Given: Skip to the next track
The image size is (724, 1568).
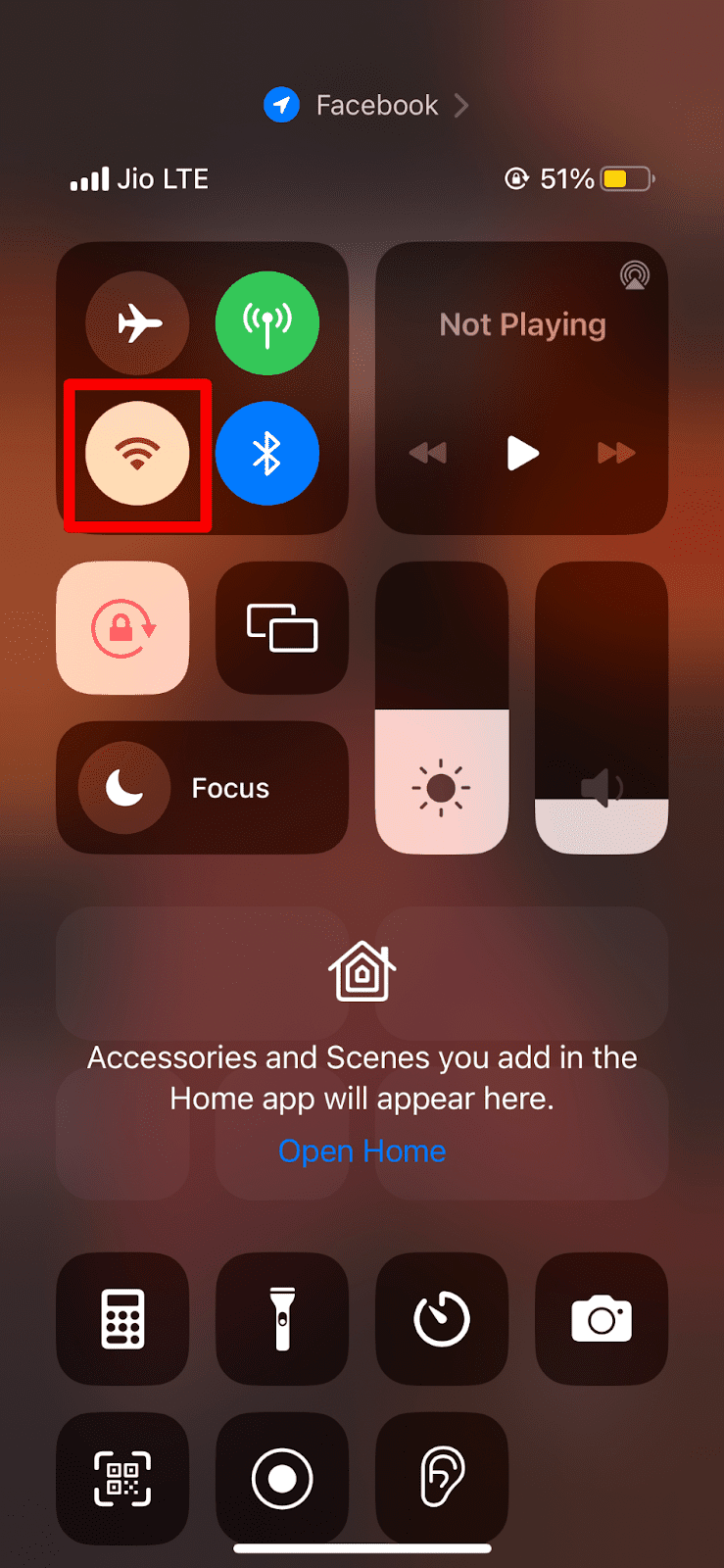Looking at the screenshot, I should coord(616,453).
